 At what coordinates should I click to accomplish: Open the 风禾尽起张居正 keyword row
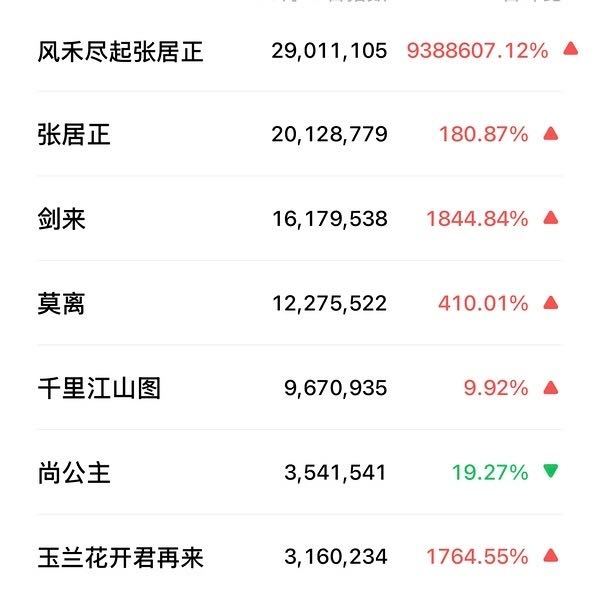[120, 50]
